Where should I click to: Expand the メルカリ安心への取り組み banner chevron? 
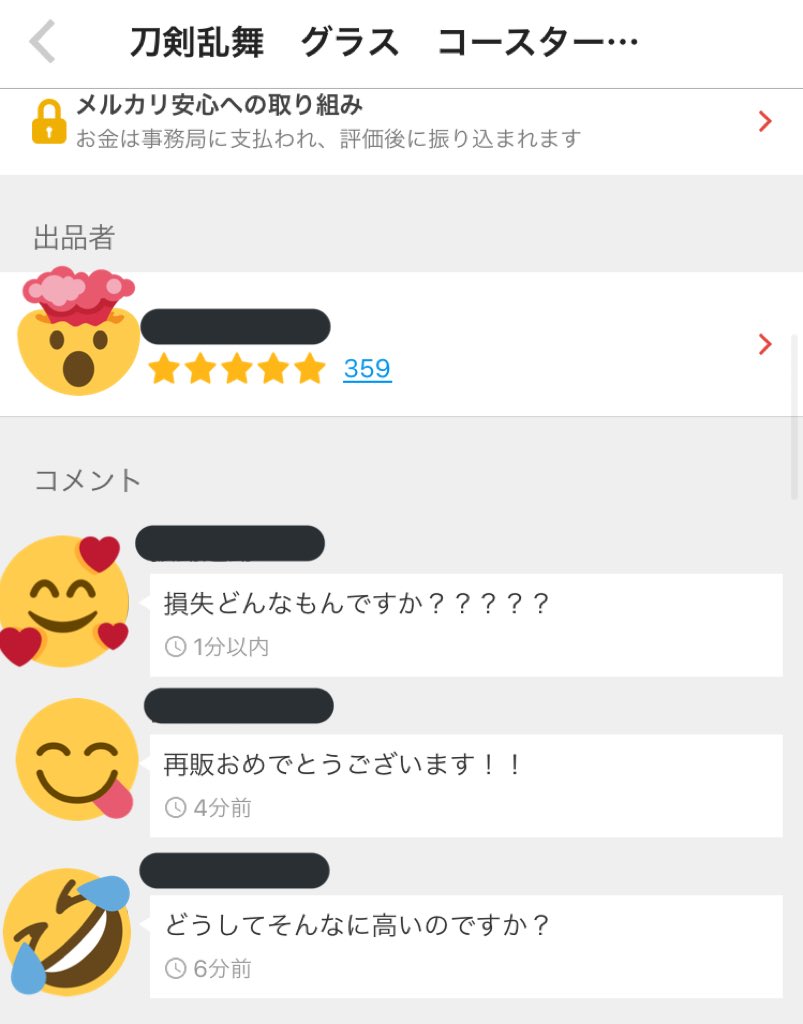point(765,122)
